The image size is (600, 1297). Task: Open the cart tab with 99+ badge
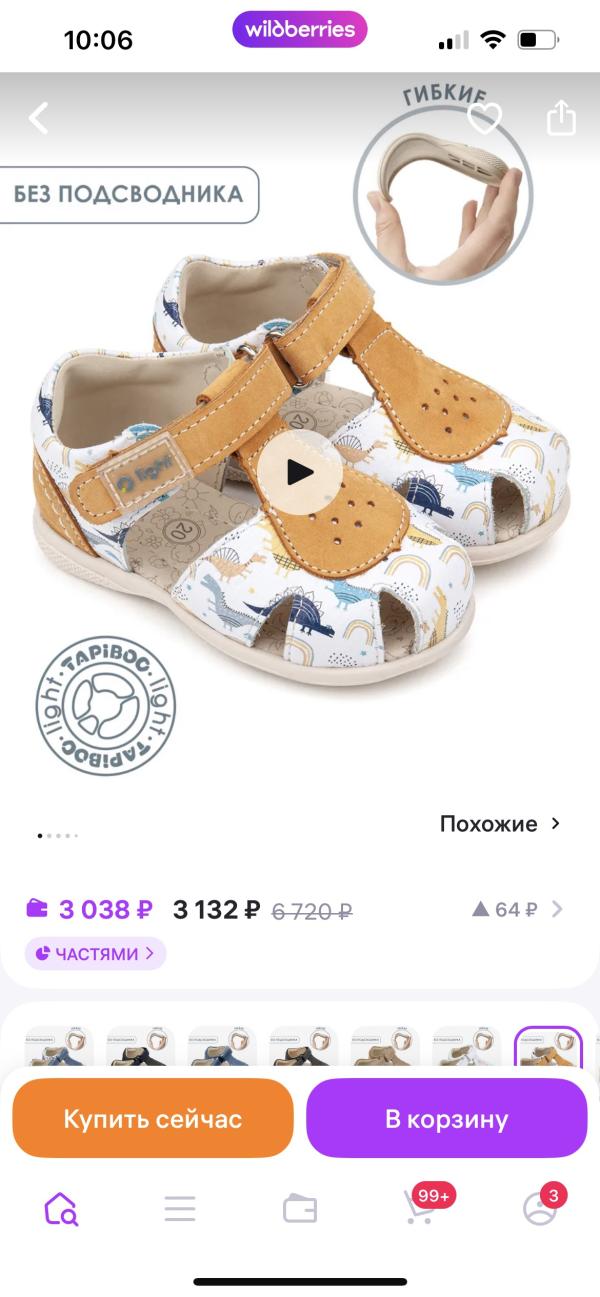coord(420,1208)
